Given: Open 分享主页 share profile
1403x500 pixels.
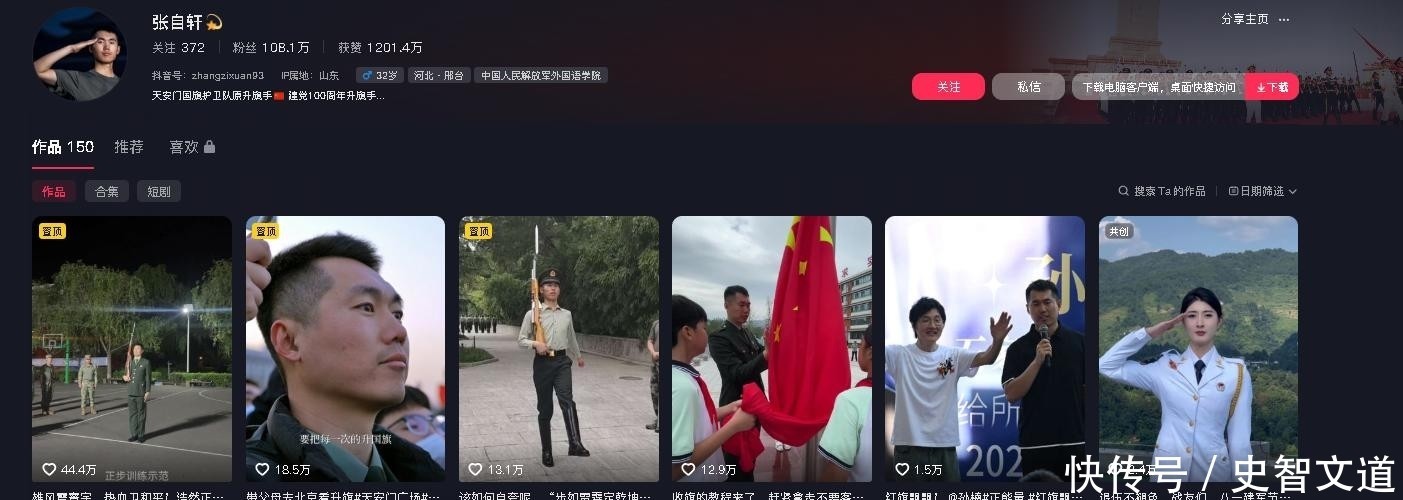Looking at the screenshot, I should pyautogui.click(x=1244, y=19).
